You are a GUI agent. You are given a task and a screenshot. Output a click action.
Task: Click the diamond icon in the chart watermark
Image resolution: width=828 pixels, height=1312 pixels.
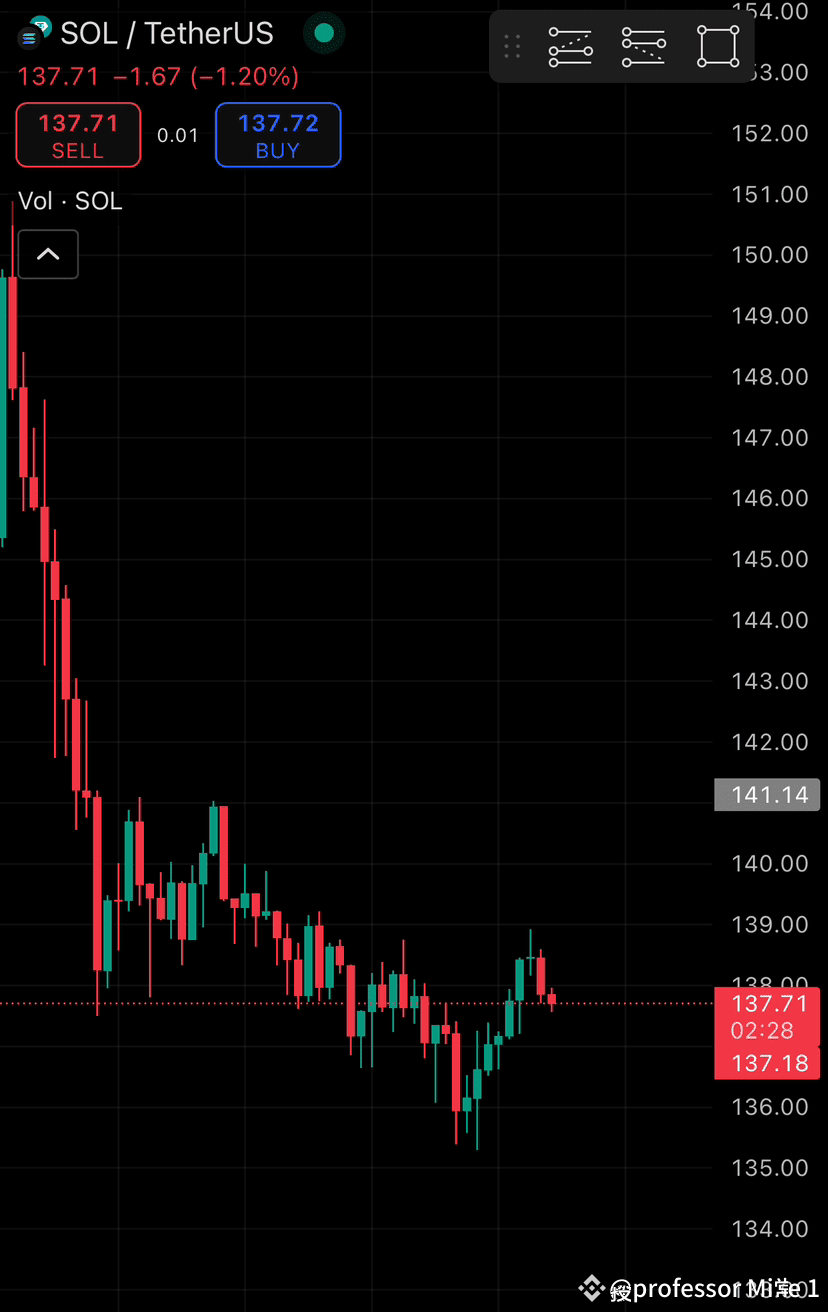[x=591, y=1288]
